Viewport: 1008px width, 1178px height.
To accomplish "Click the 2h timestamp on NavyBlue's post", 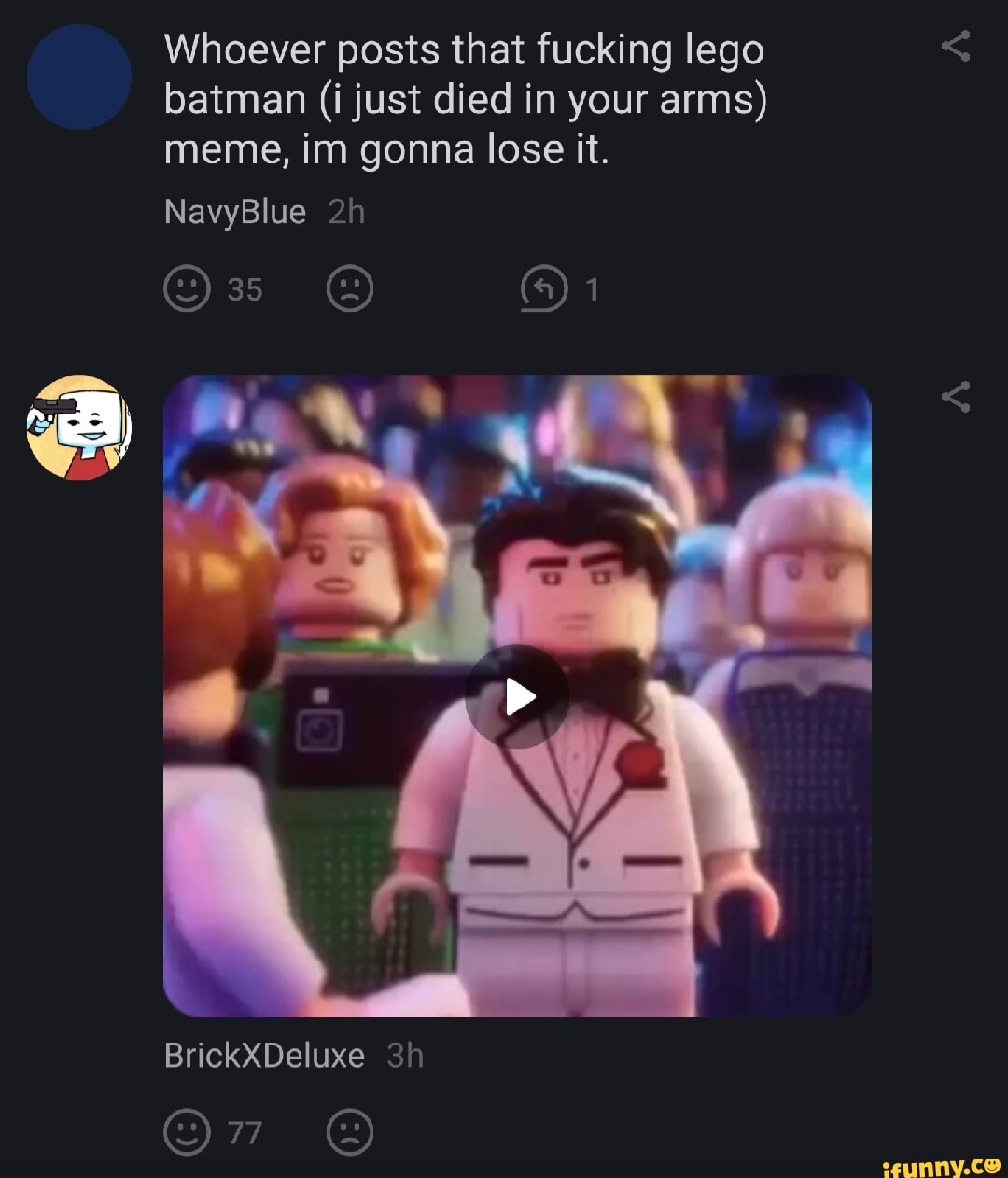I will point(346,211).
